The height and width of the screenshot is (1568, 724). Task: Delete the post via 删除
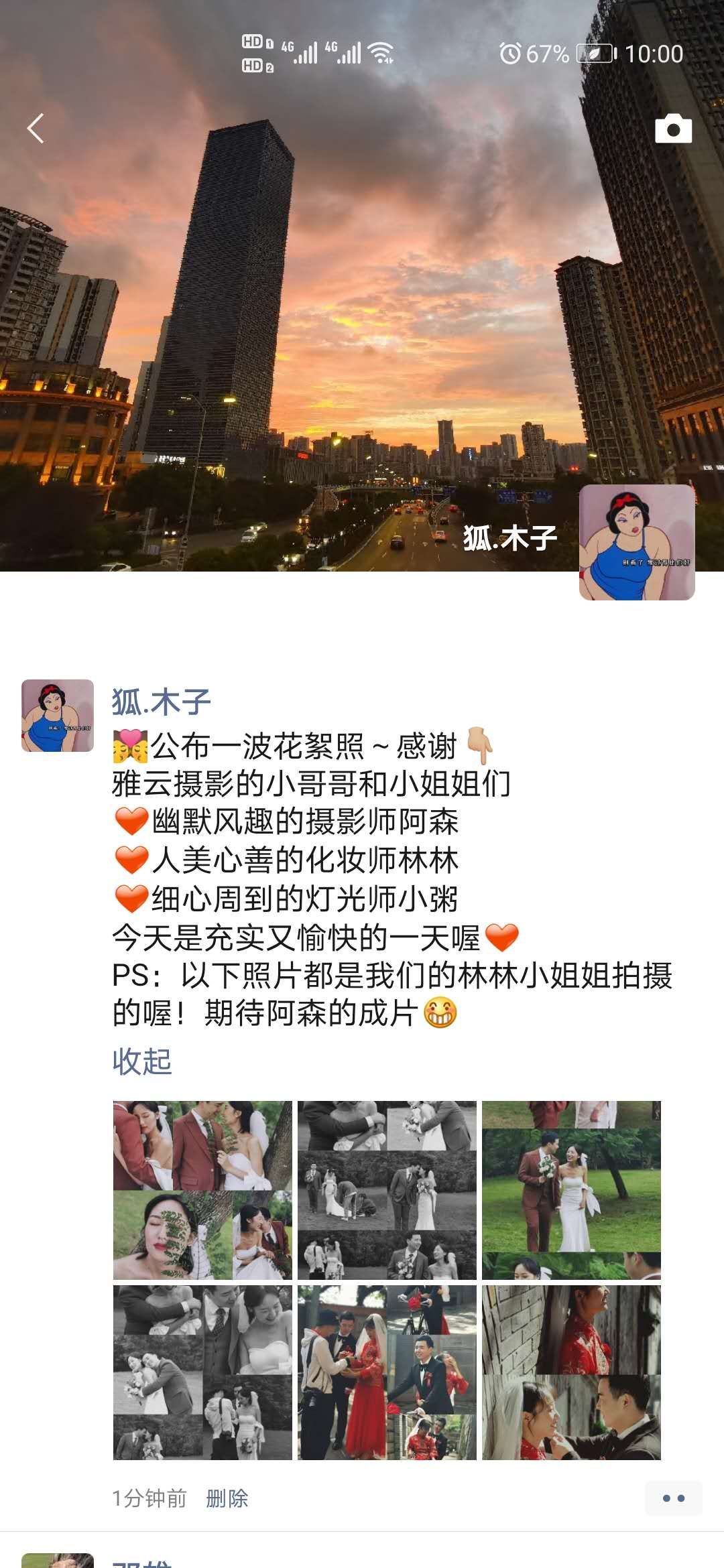pyautogui.click(x=227, y=1498)
